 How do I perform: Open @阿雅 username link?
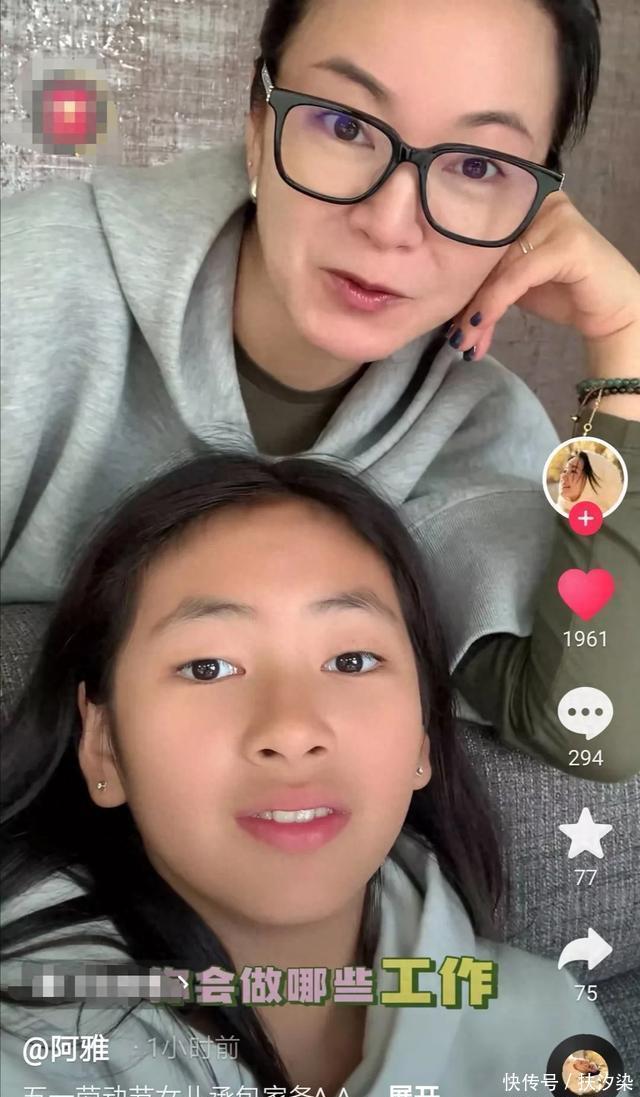coord(66,1048)
